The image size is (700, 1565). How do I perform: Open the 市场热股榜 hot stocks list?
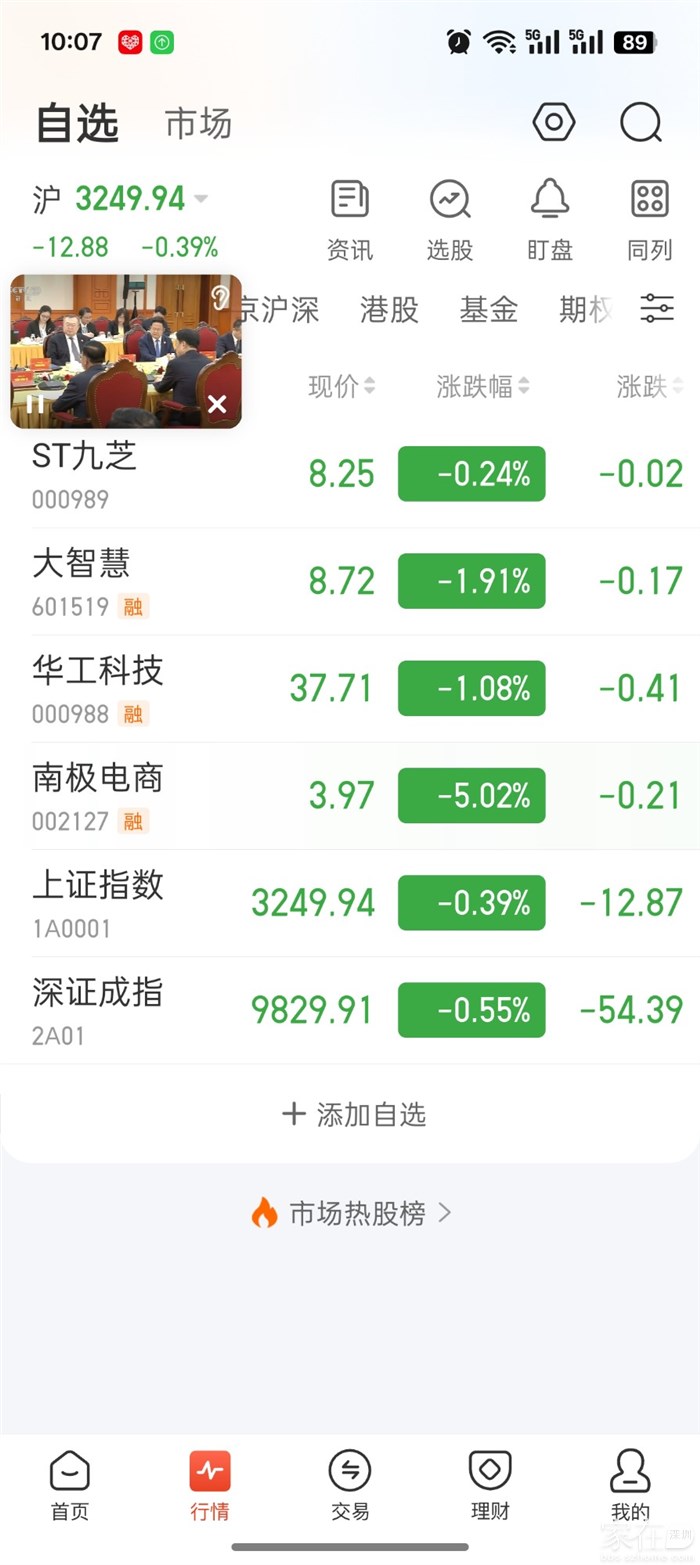point(352,1213)
